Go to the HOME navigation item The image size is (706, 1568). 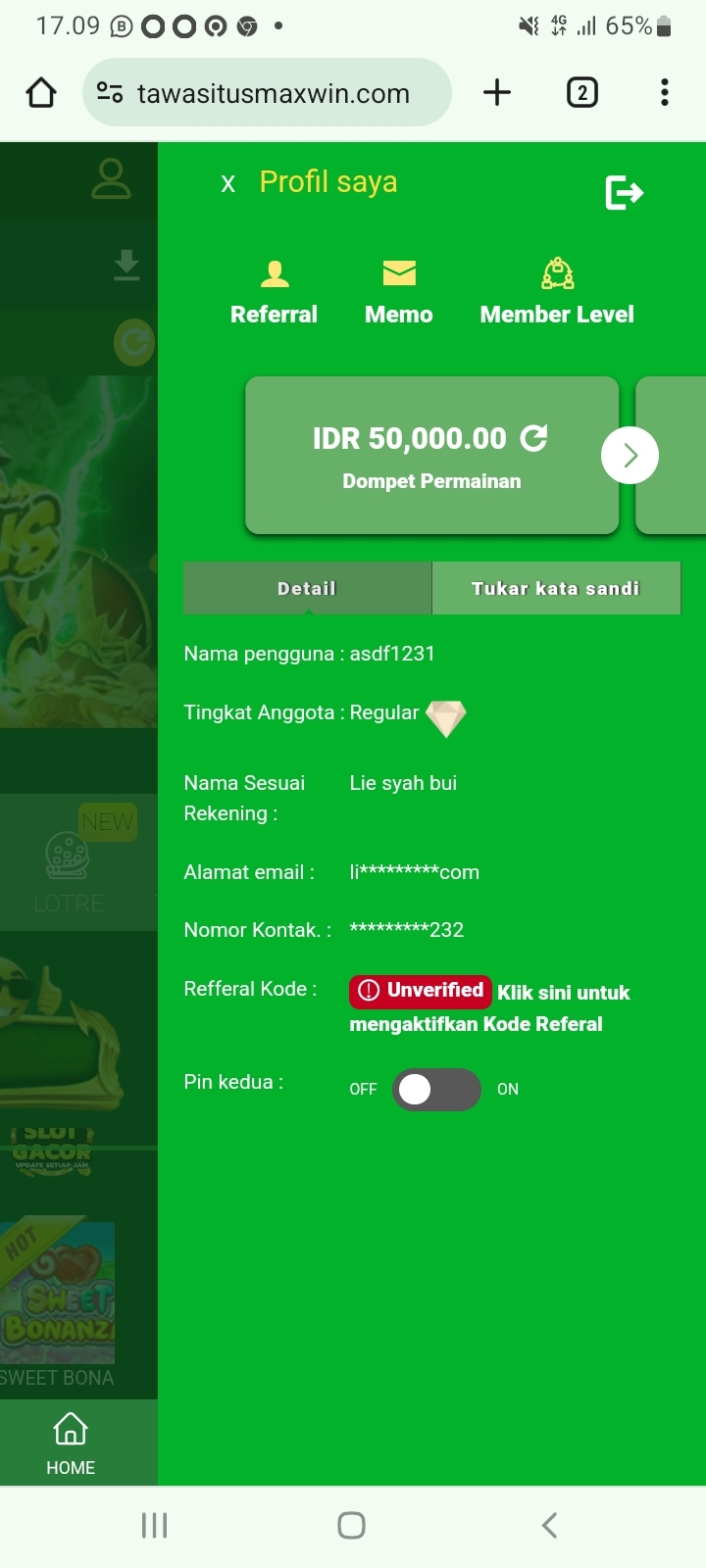(71, 1443)
